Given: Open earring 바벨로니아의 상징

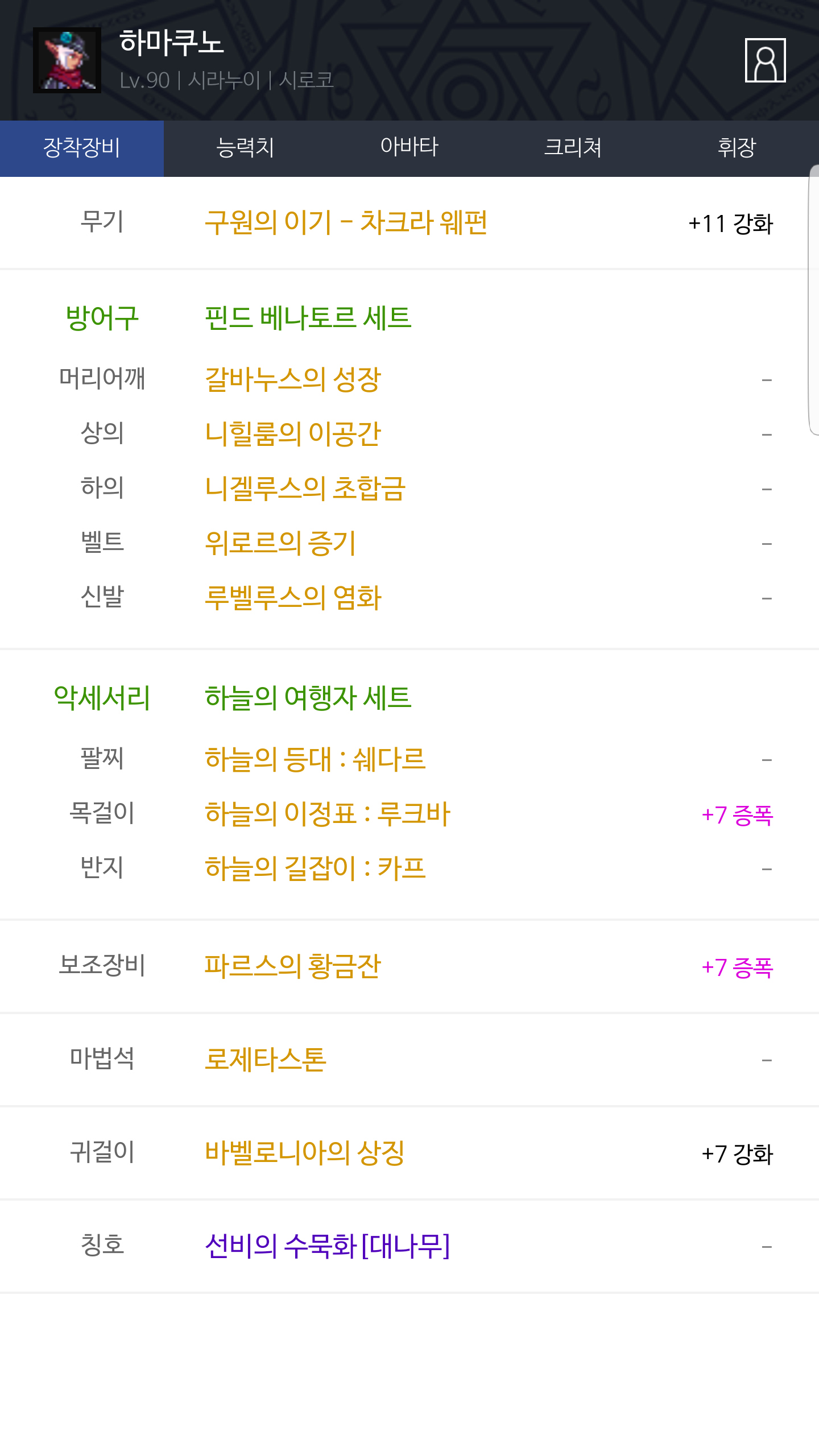Looking at the screenshot, I should click(x=305, y=1153).
